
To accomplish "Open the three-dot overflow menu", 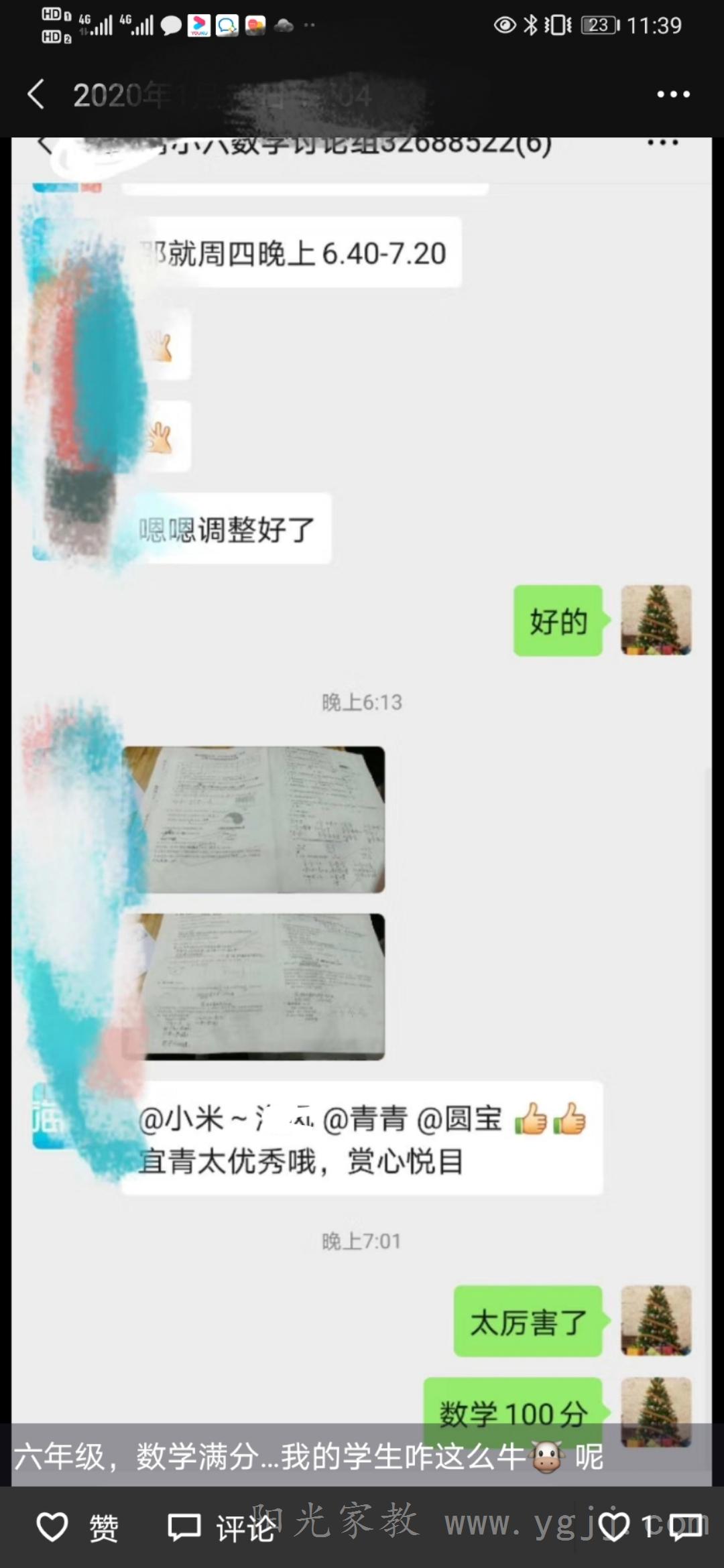I will pos(673,94).
